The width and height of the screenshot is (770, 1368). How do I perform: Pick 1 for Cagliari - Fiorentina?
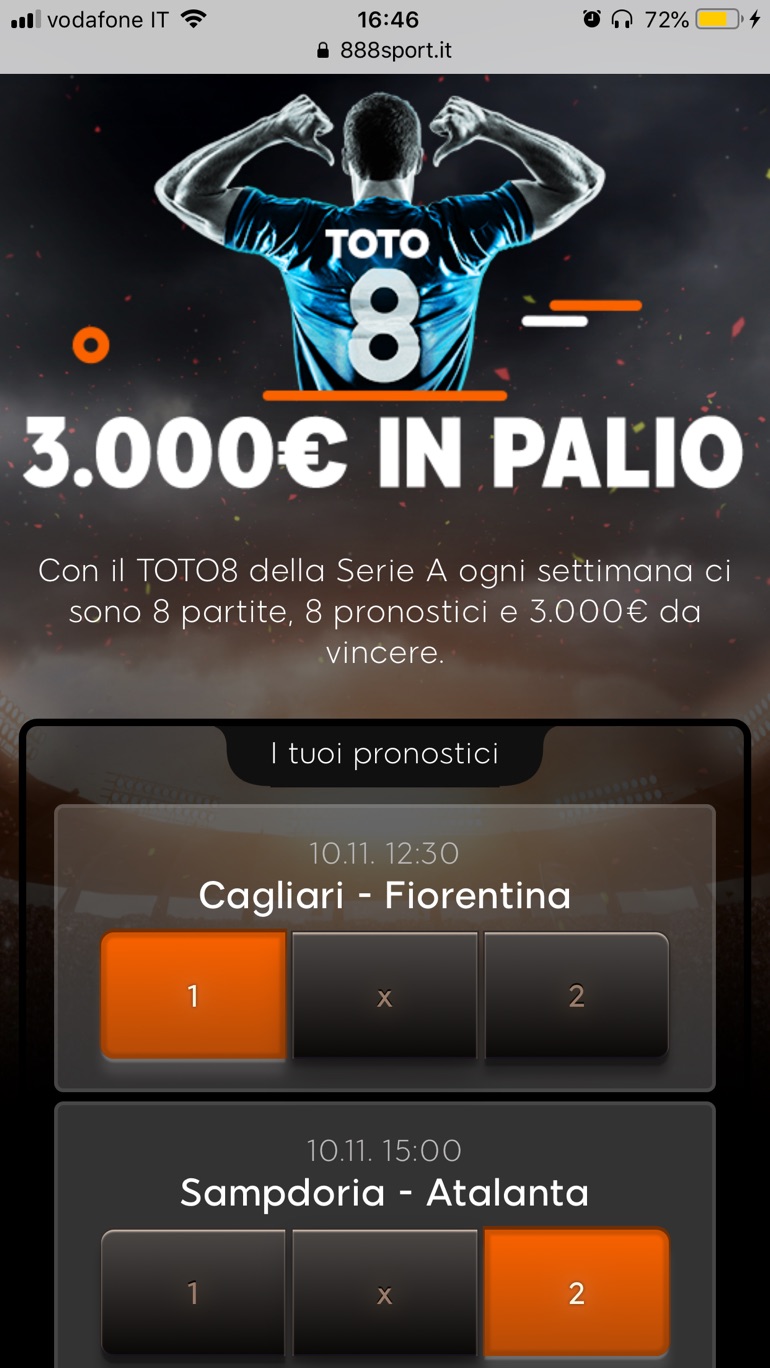193,995
